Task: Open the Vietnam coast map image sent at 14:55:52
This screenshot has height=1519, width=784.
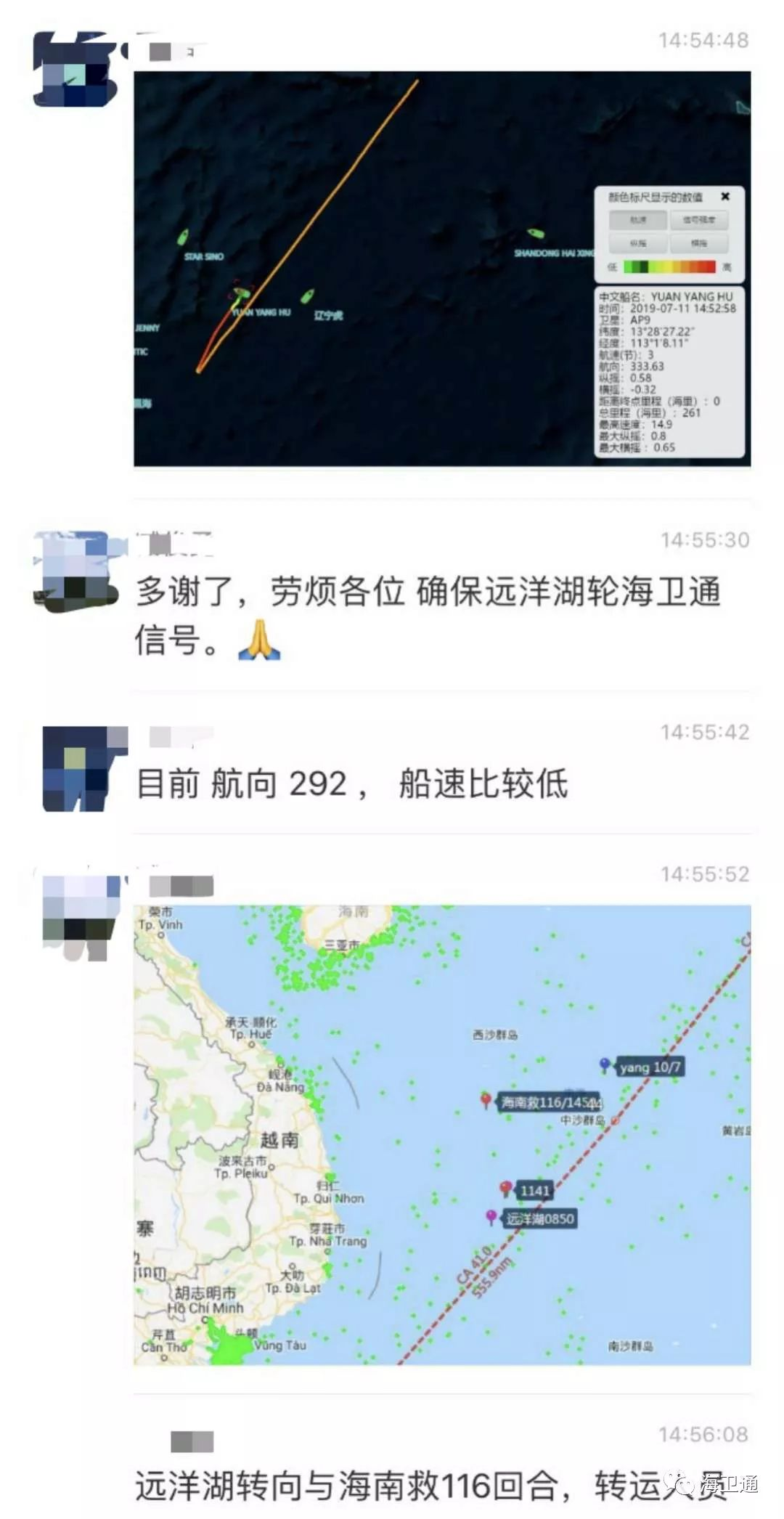Action: point(441,1134)
